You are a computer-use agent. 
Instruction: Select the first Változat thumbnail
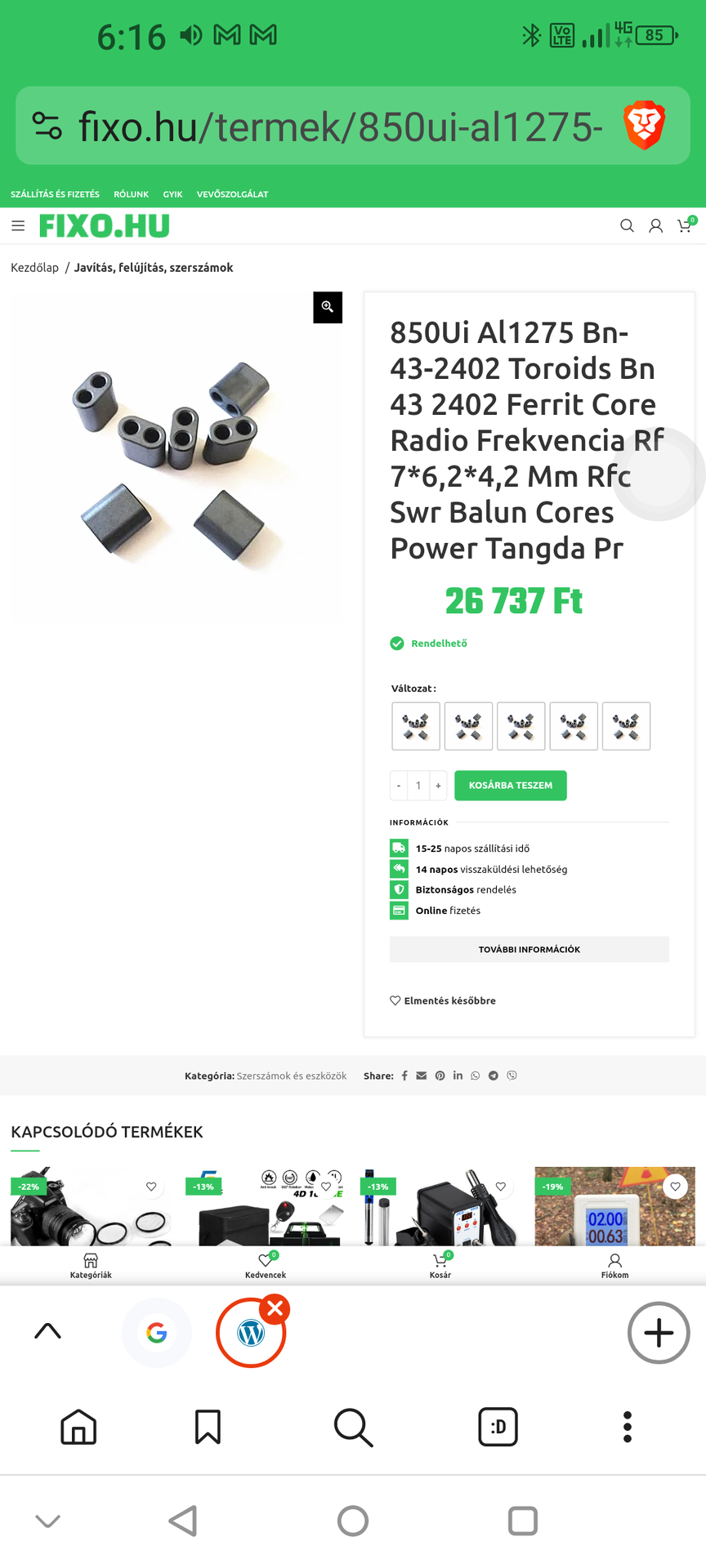pyautogui.click(x=416, y=726)
